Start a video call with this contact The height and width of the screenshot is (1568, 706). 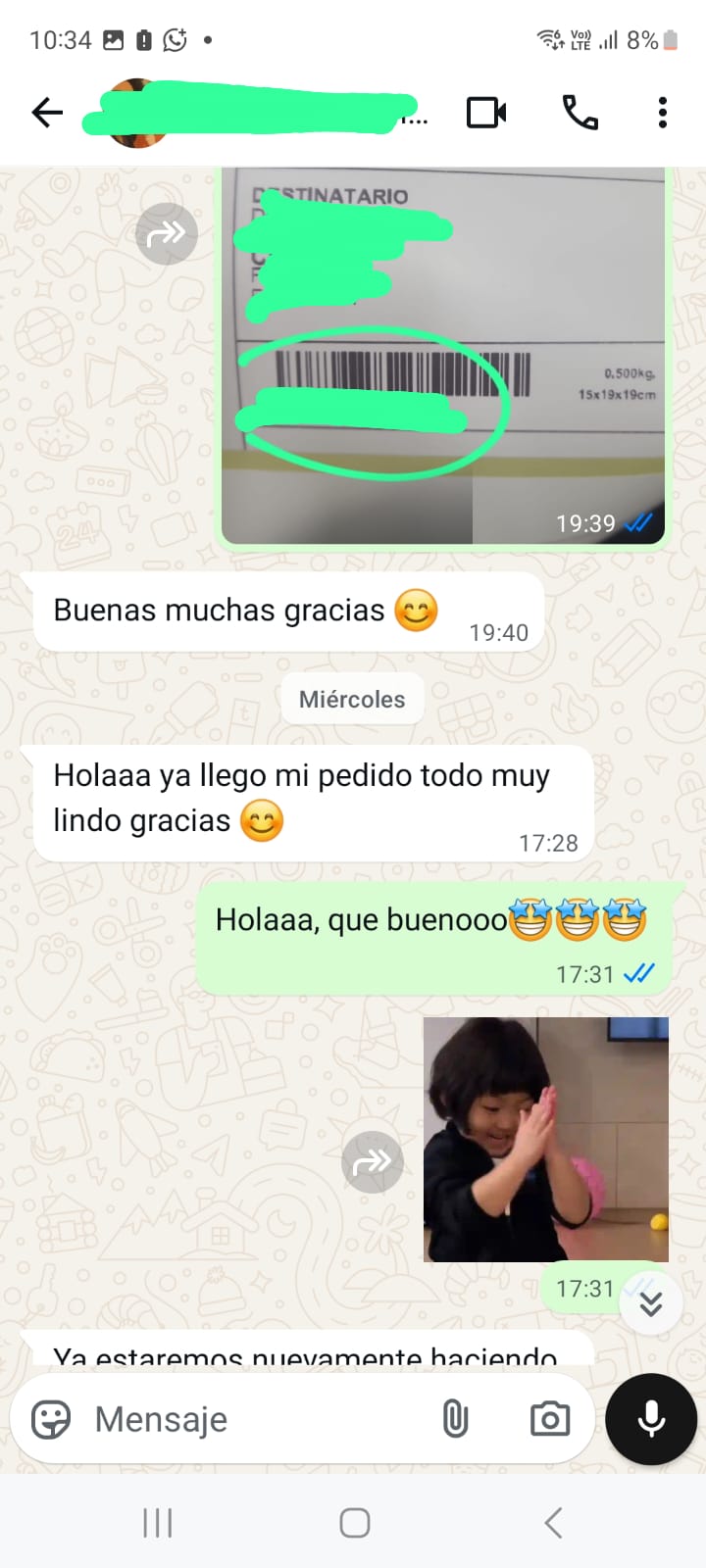tap(486, 113)
